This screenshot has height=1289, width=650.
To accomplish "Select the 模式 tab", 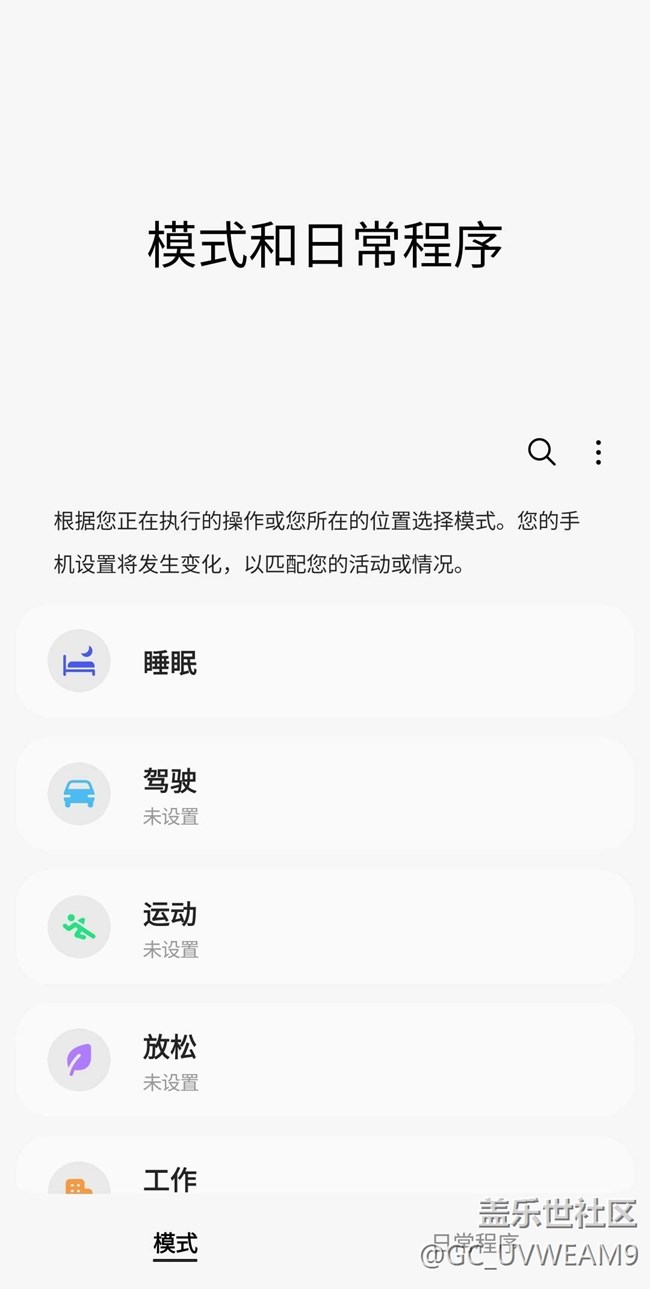I will pos(175,1244).
